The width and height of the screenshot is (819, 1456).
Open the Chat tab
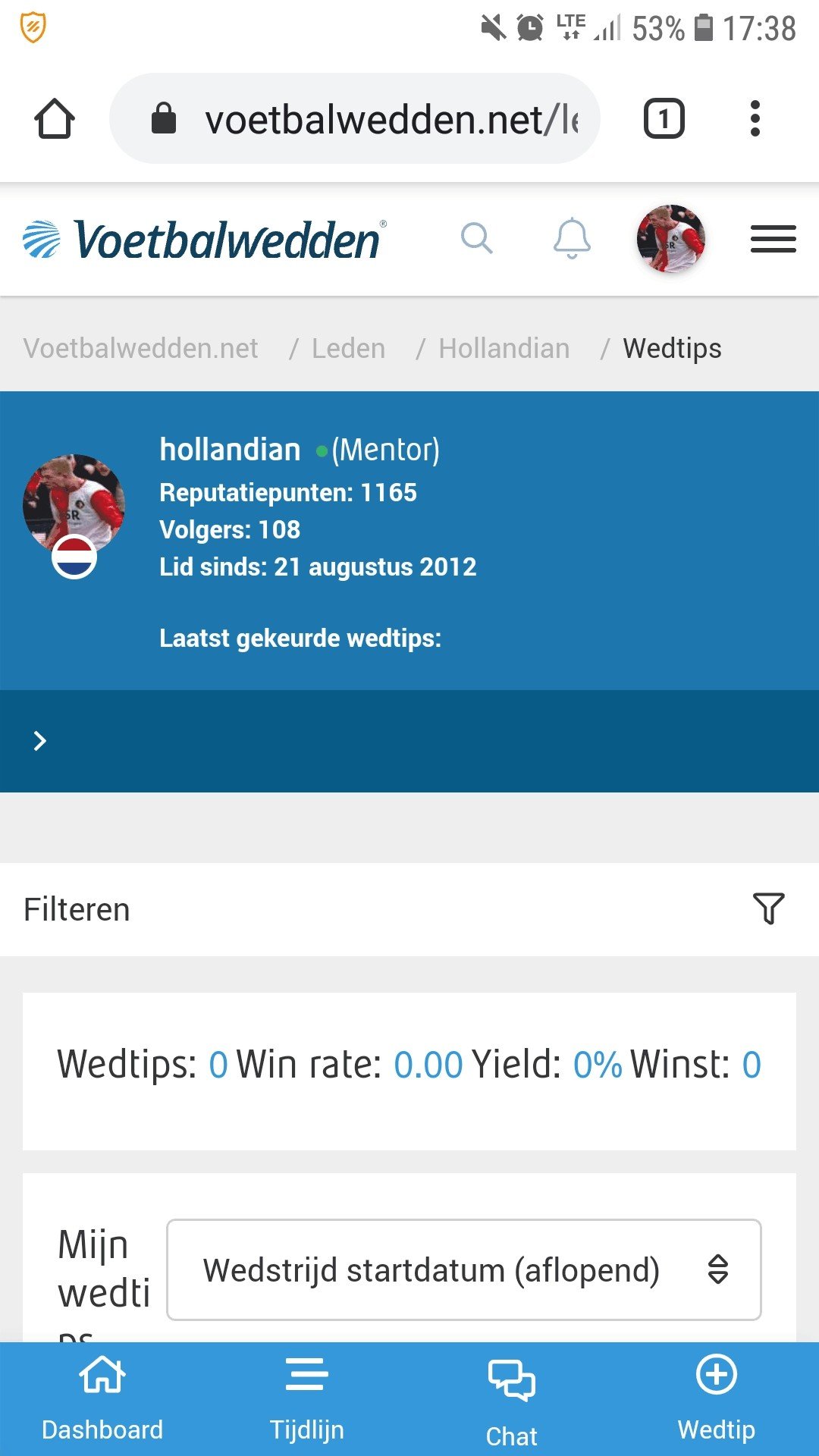(512, 1403)
